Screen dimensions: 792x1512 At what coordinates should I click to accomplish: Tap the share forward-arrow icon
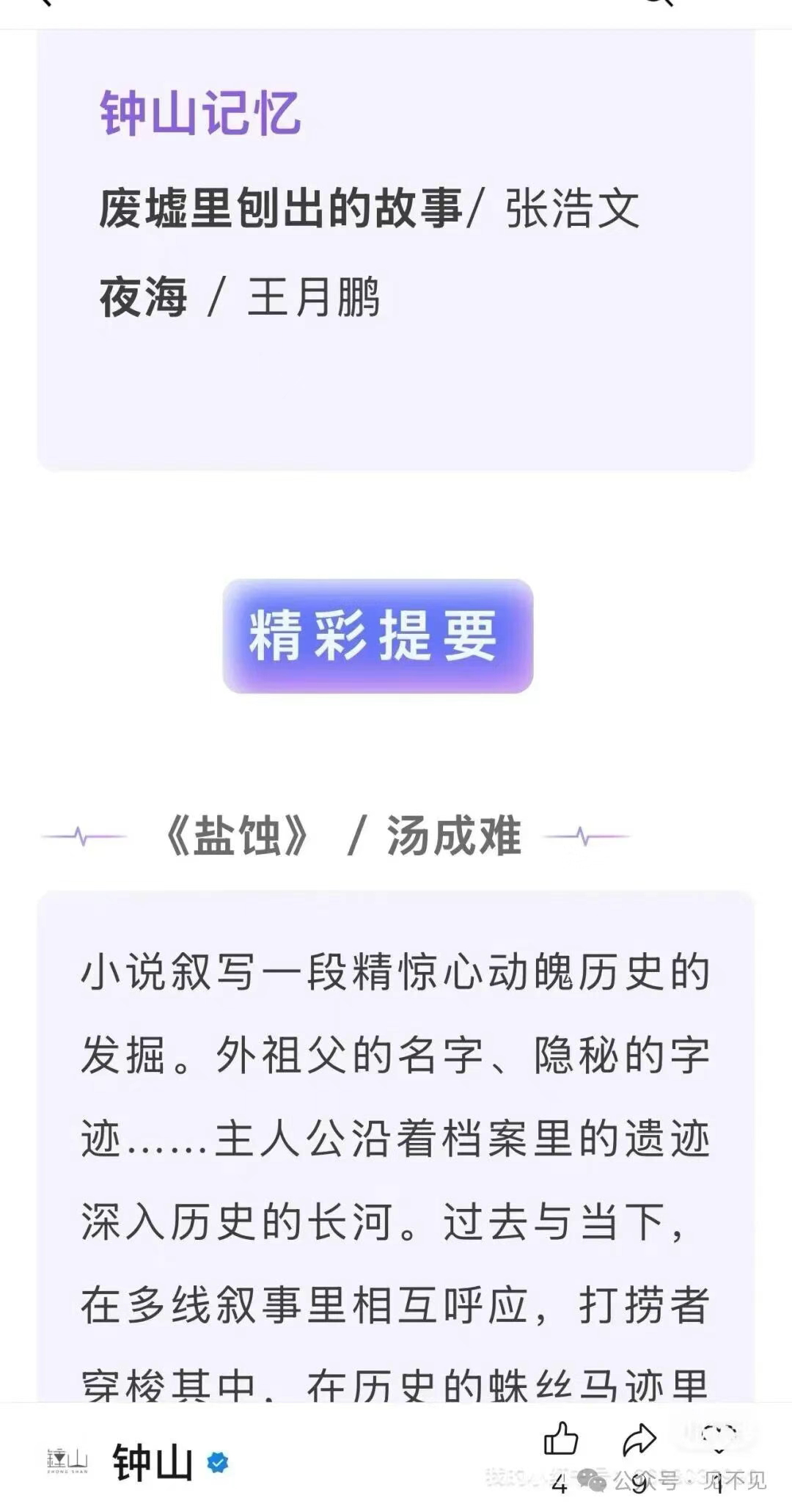coord(639,1438)
